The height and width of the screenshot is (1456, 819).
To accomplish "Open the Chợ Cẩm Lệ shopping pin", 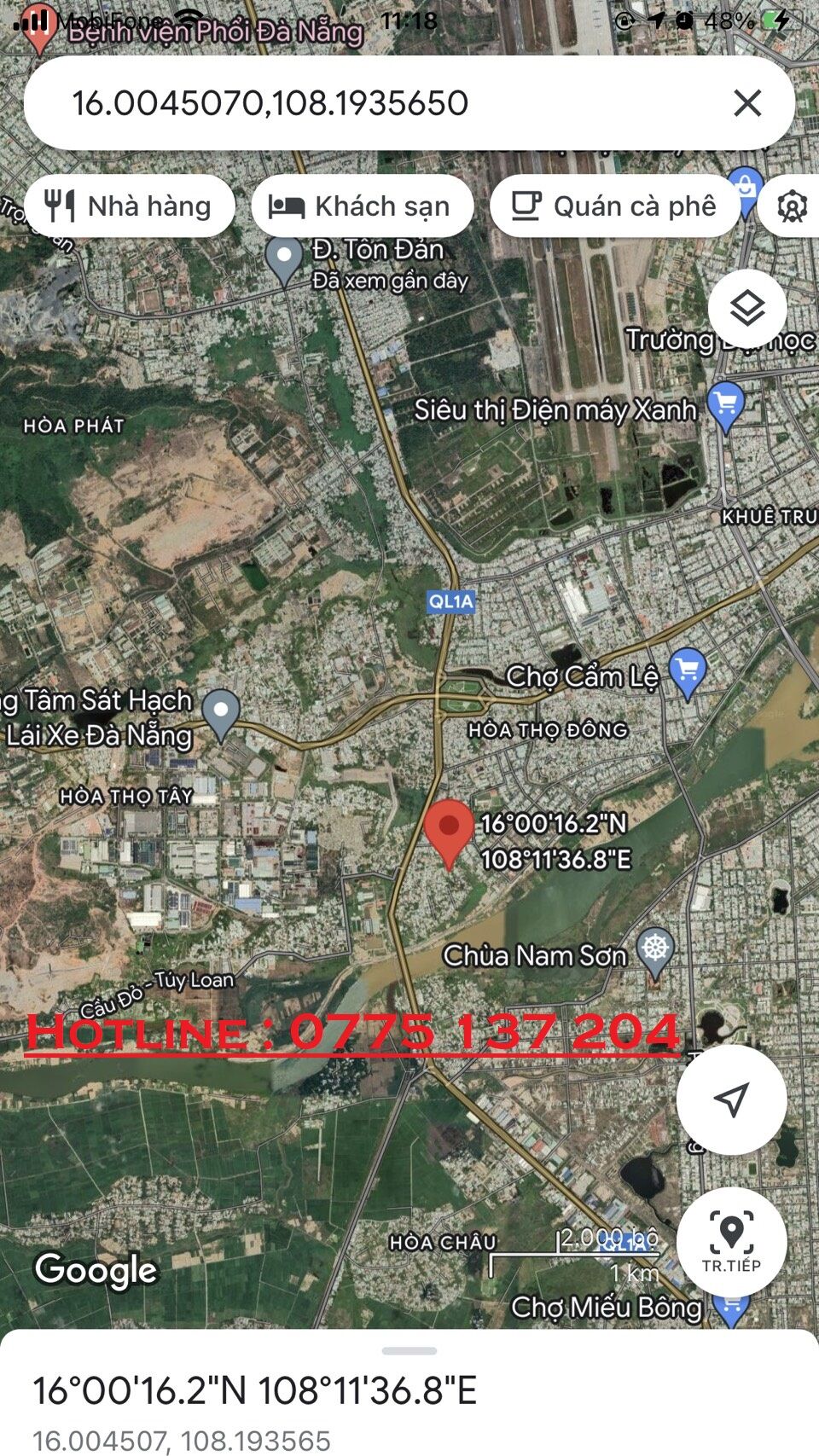I will (688, 671).
